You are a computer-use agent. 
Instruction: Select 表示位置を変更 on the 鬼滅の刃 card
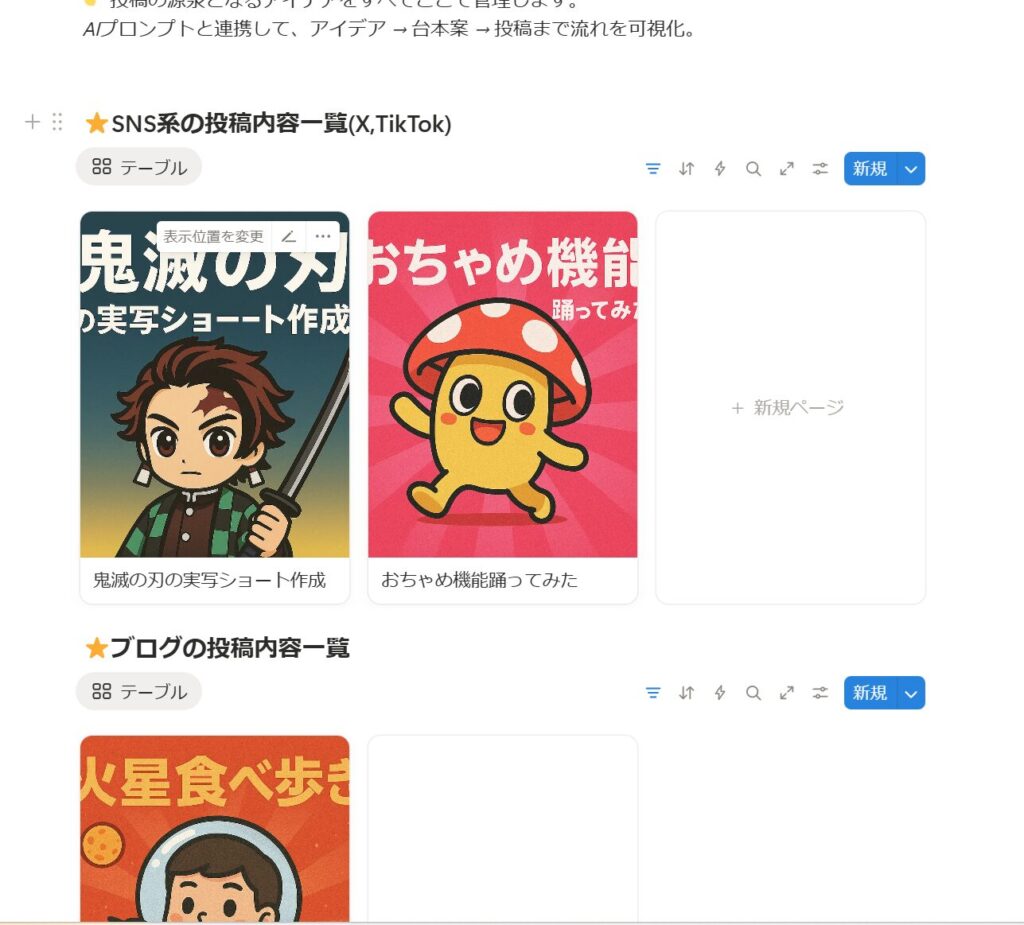coord(214,236)
